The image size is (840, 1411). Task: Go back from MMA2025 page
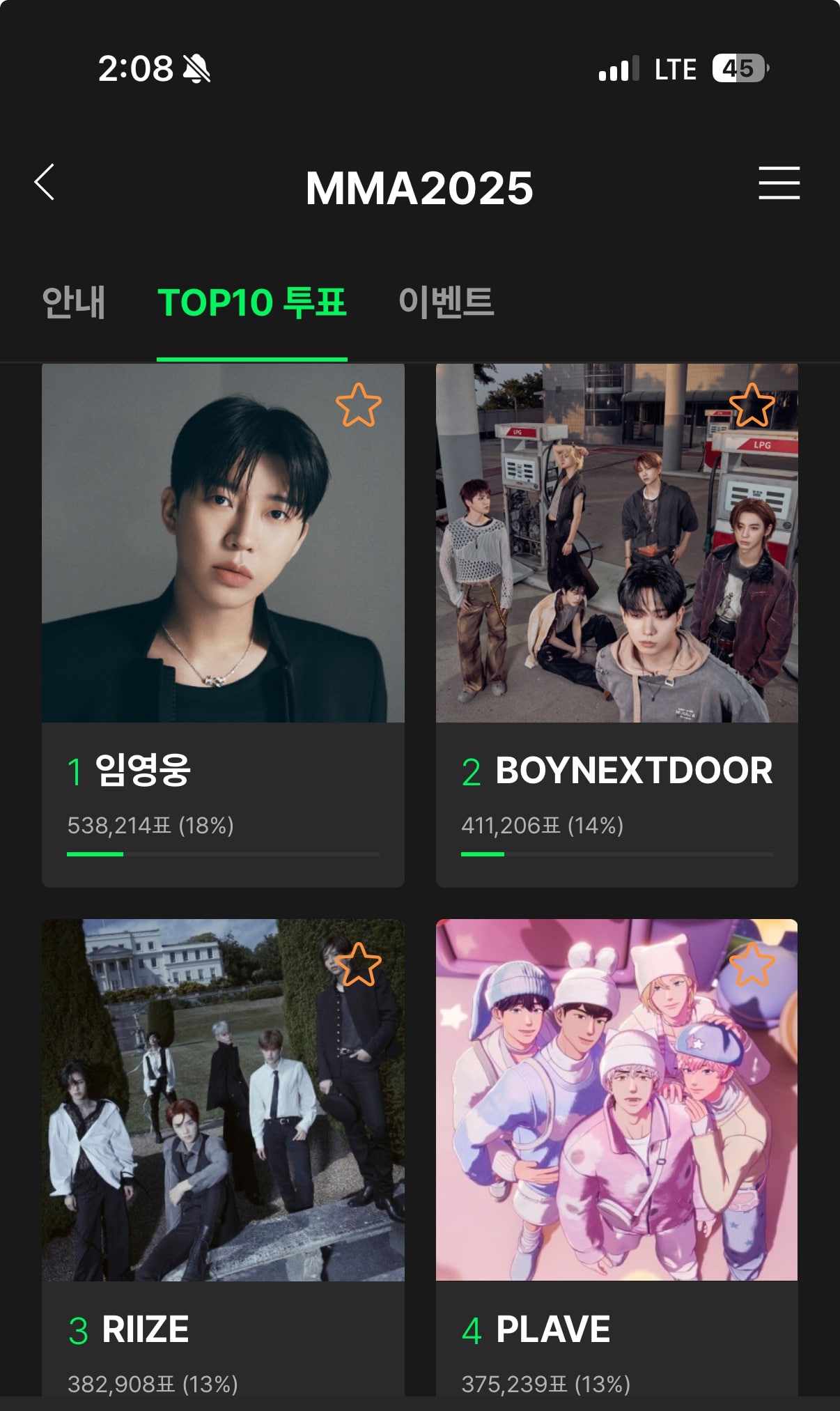(45, 183)
